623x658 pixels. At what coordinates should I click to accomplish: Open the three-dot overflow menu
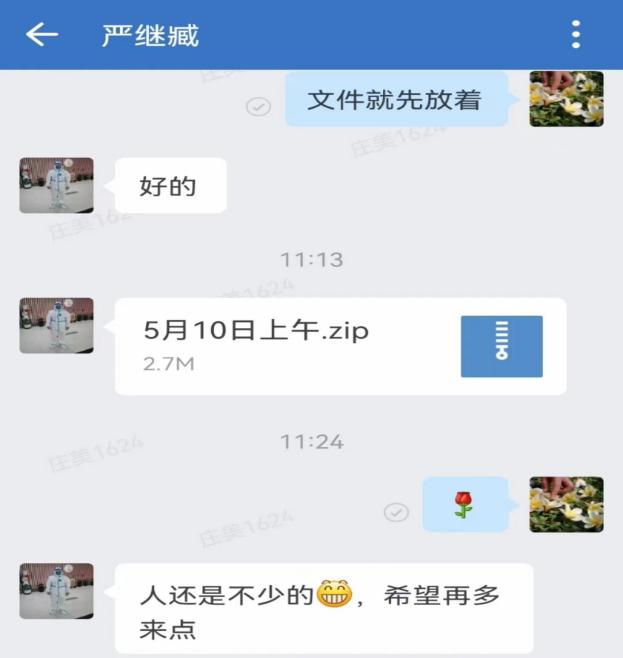click(x=576, y=35)
